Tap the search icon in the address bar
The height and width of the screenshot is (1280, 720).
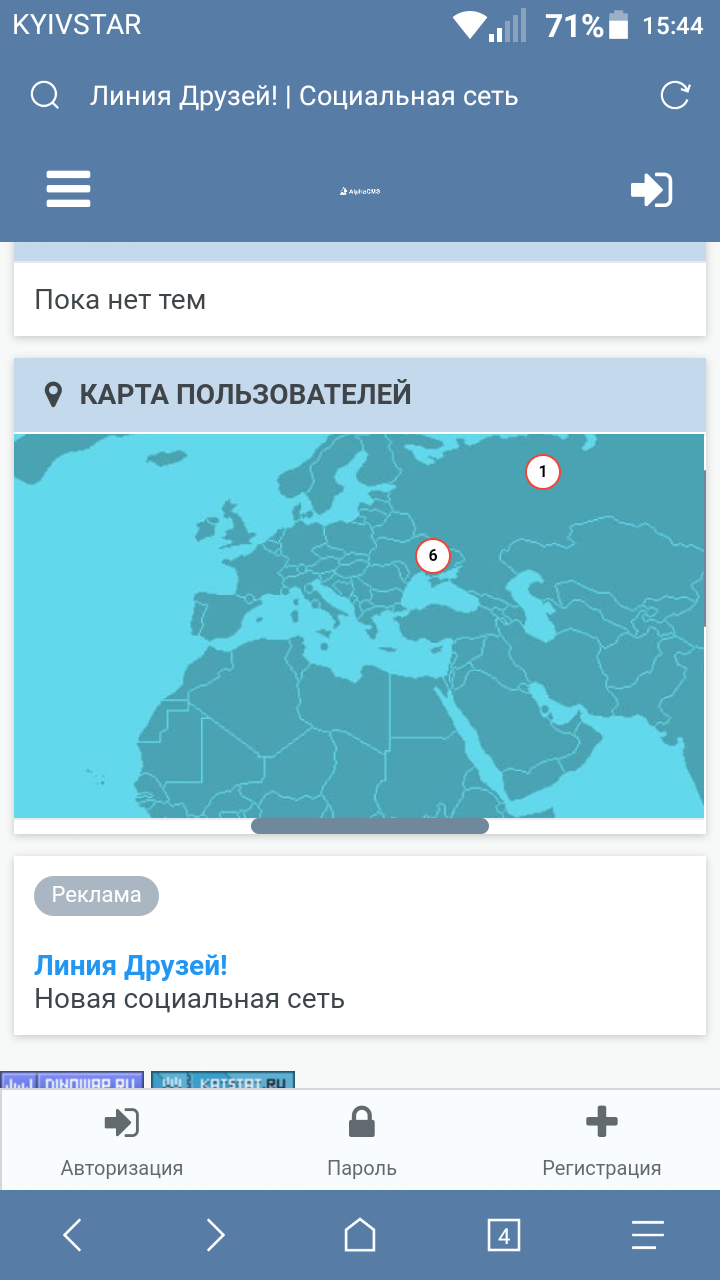tap(45, 96)
